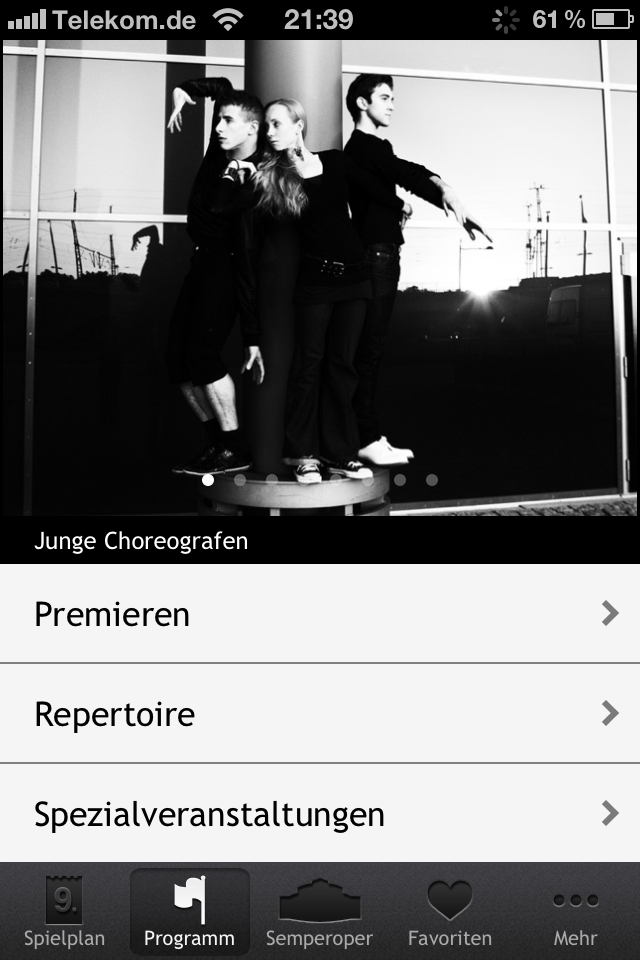Open Spezialveranstaltungen
The width and height of the screenshot is (640, 960).
(320, 814)
